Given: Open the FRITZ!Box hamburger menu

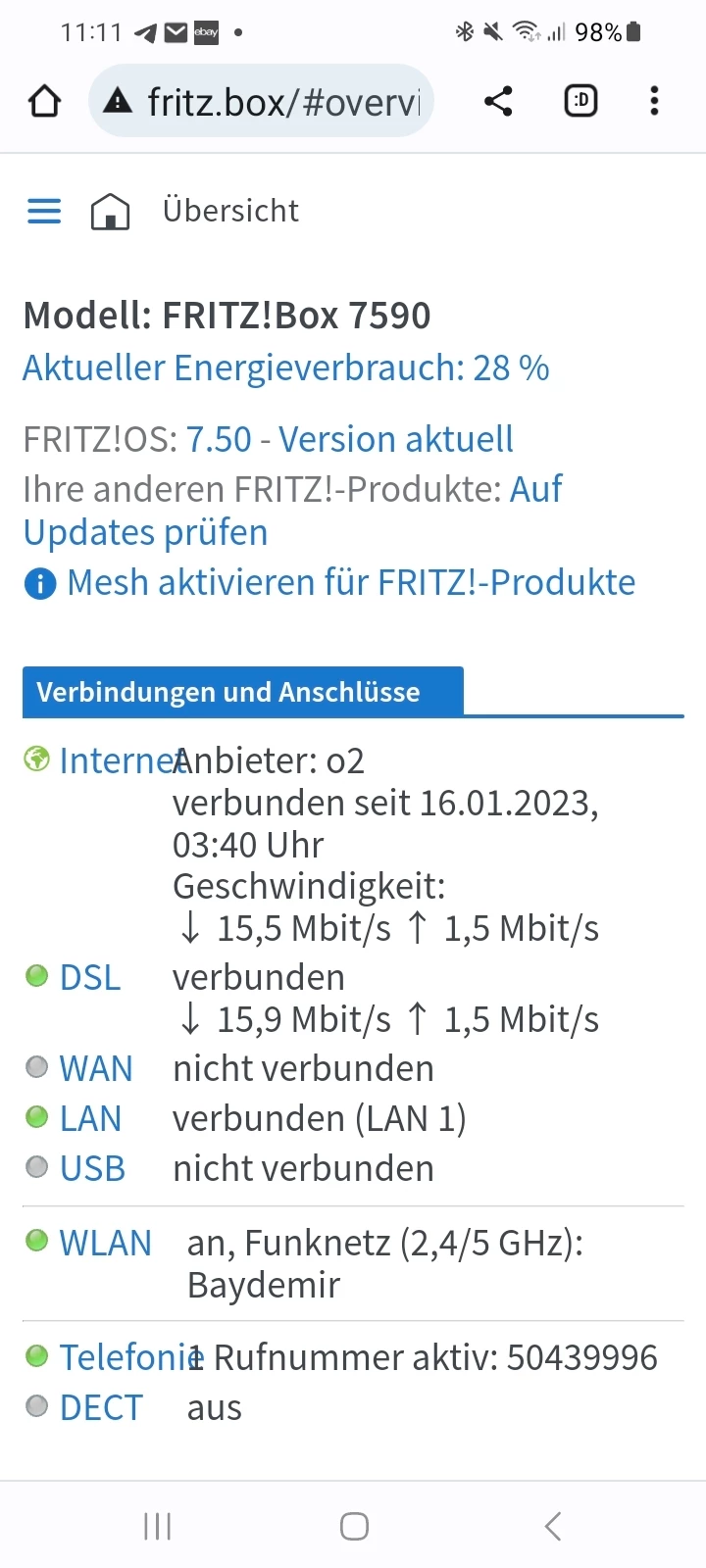Looking at the screenshot, I should tap(44, 211).
